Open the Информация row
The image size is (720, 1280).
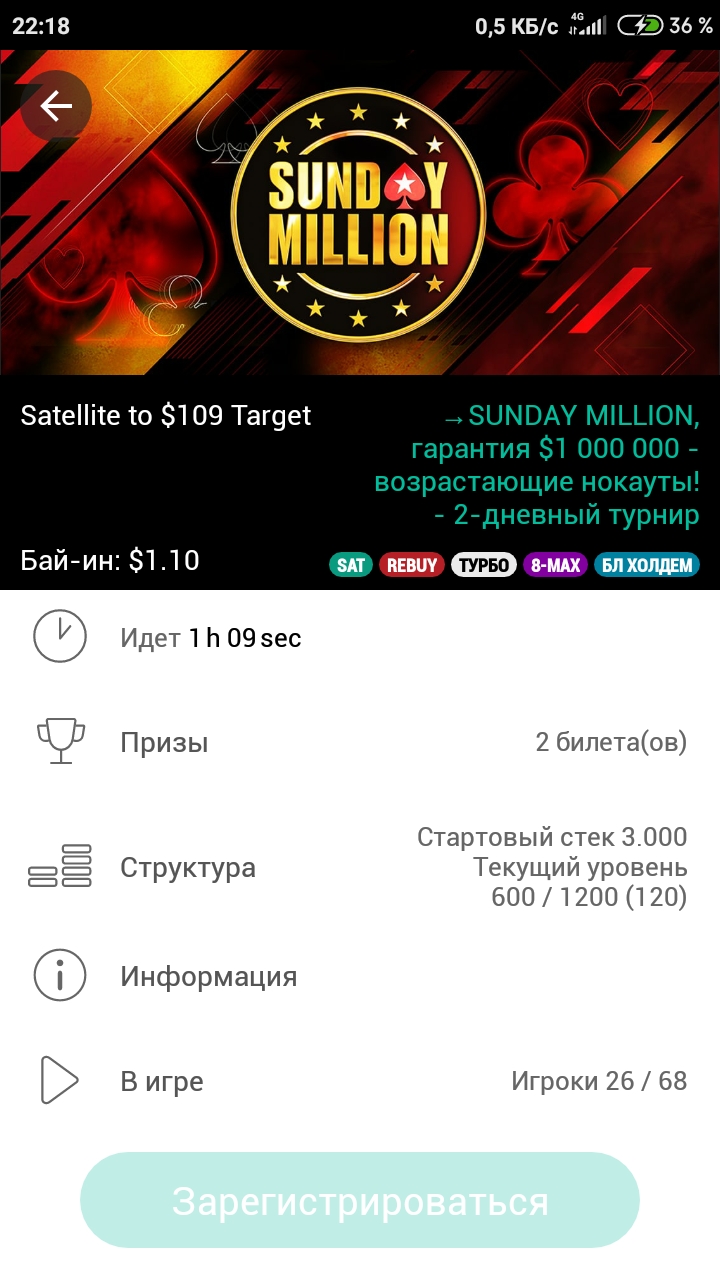coord(360,976)
